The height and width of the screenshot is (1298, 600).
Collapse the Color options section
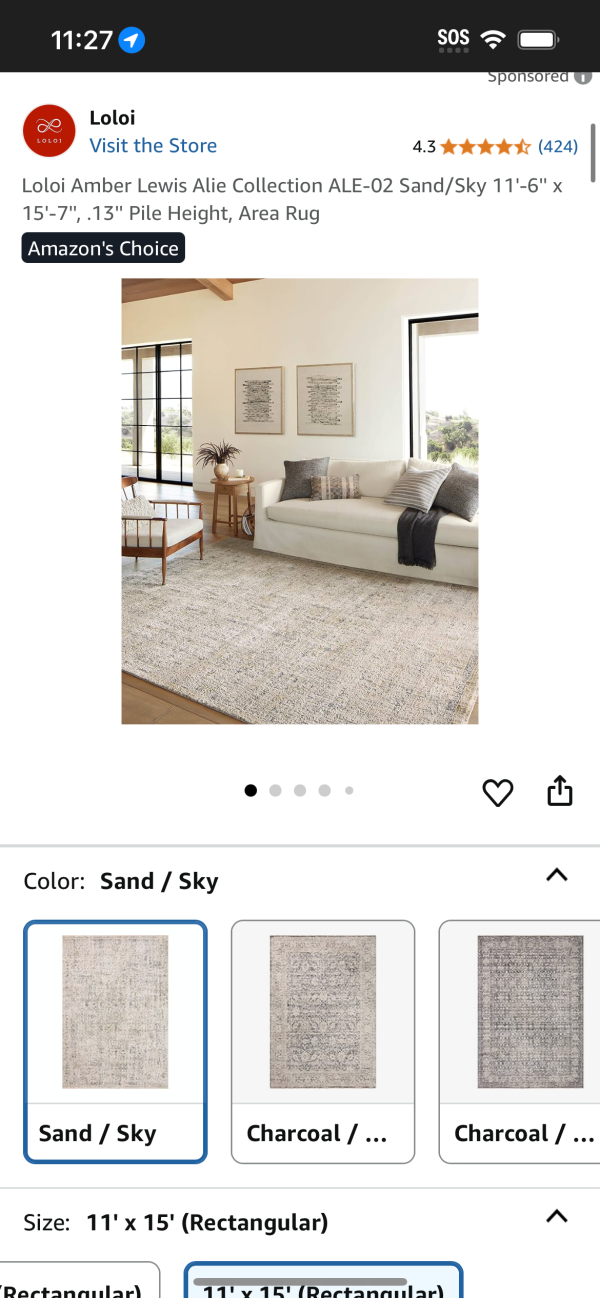tap(557, 876)
